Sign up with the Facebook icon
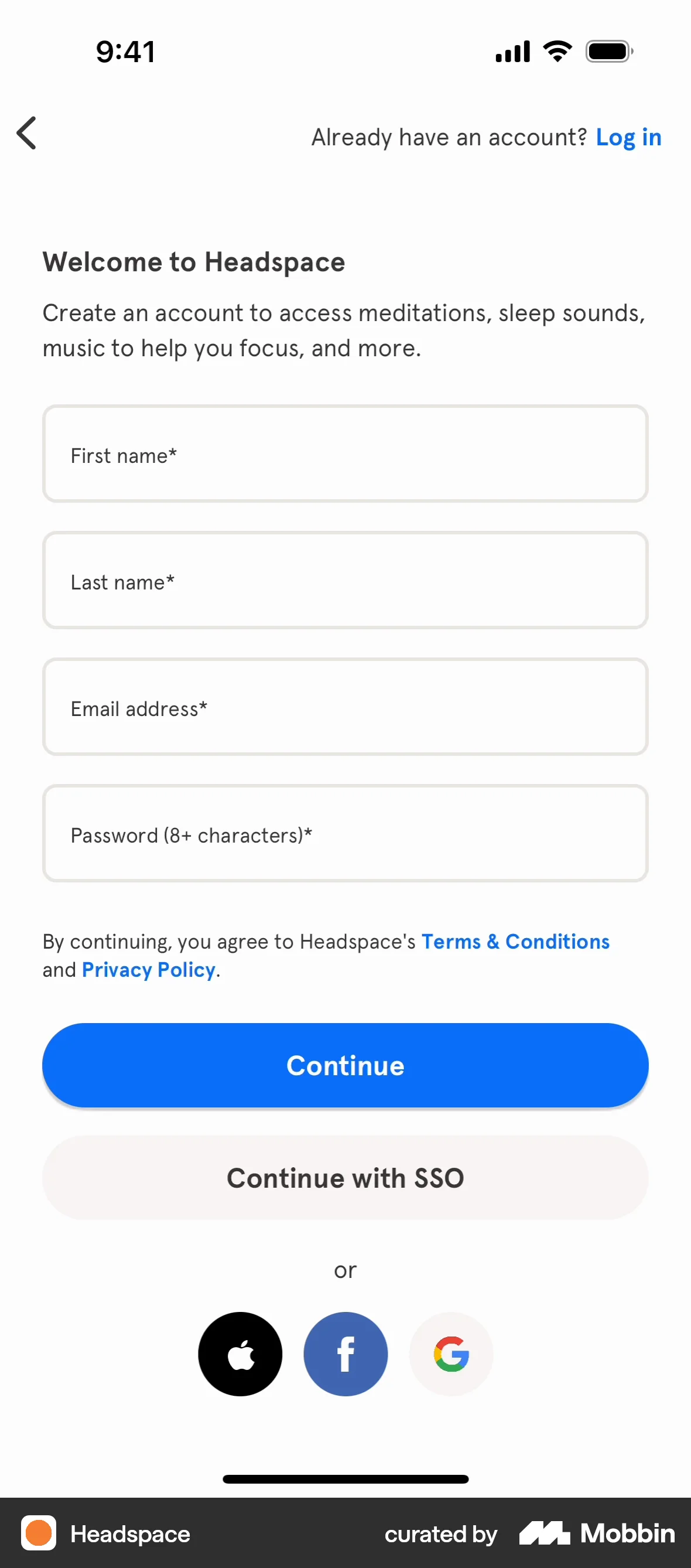The height and width of the screenshot is (1568, 691). 345,1354
